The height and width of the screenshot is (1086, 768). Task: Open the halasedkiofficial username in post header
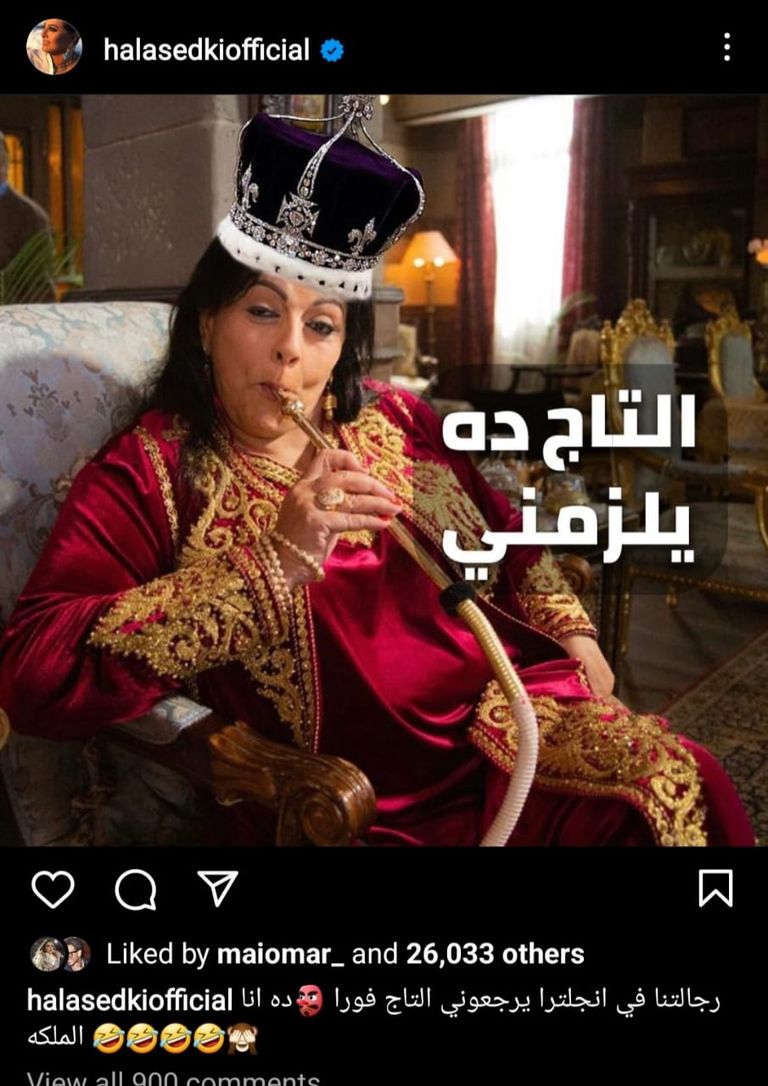coord(206,50)
